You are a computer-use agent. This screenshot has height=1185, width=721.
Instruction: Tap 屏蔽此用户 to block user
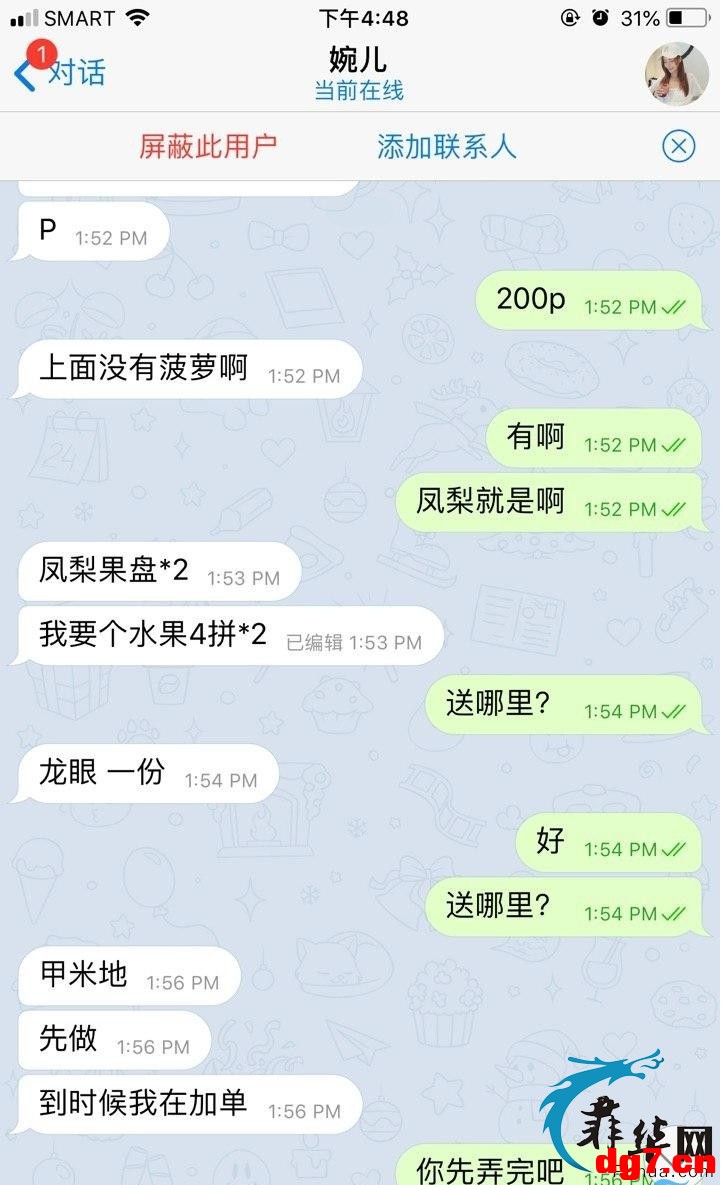[x=208, y=147]
